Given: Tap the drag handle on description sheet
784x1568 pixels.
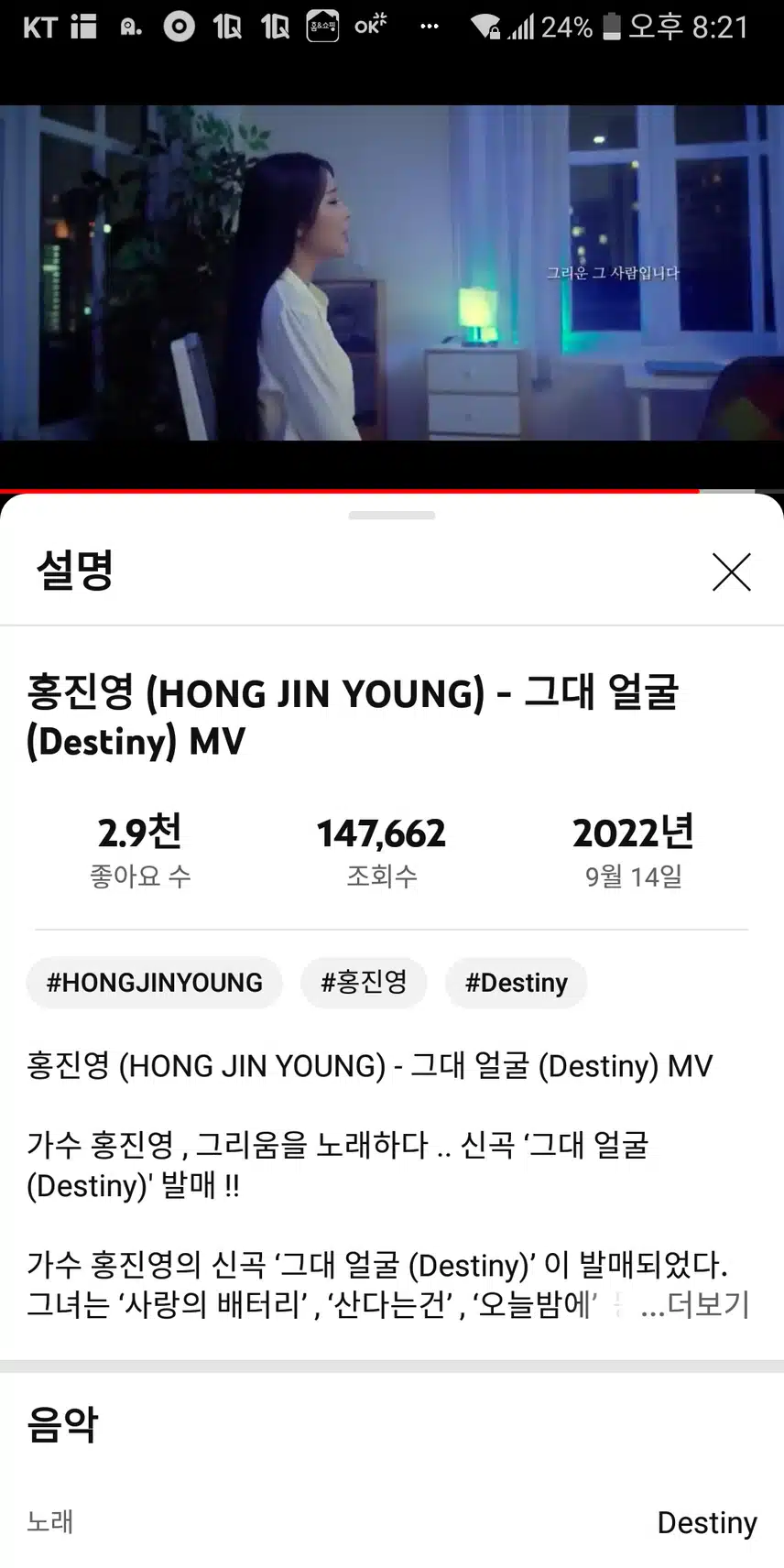Looking at the screenshot, I should click(392, 516).
